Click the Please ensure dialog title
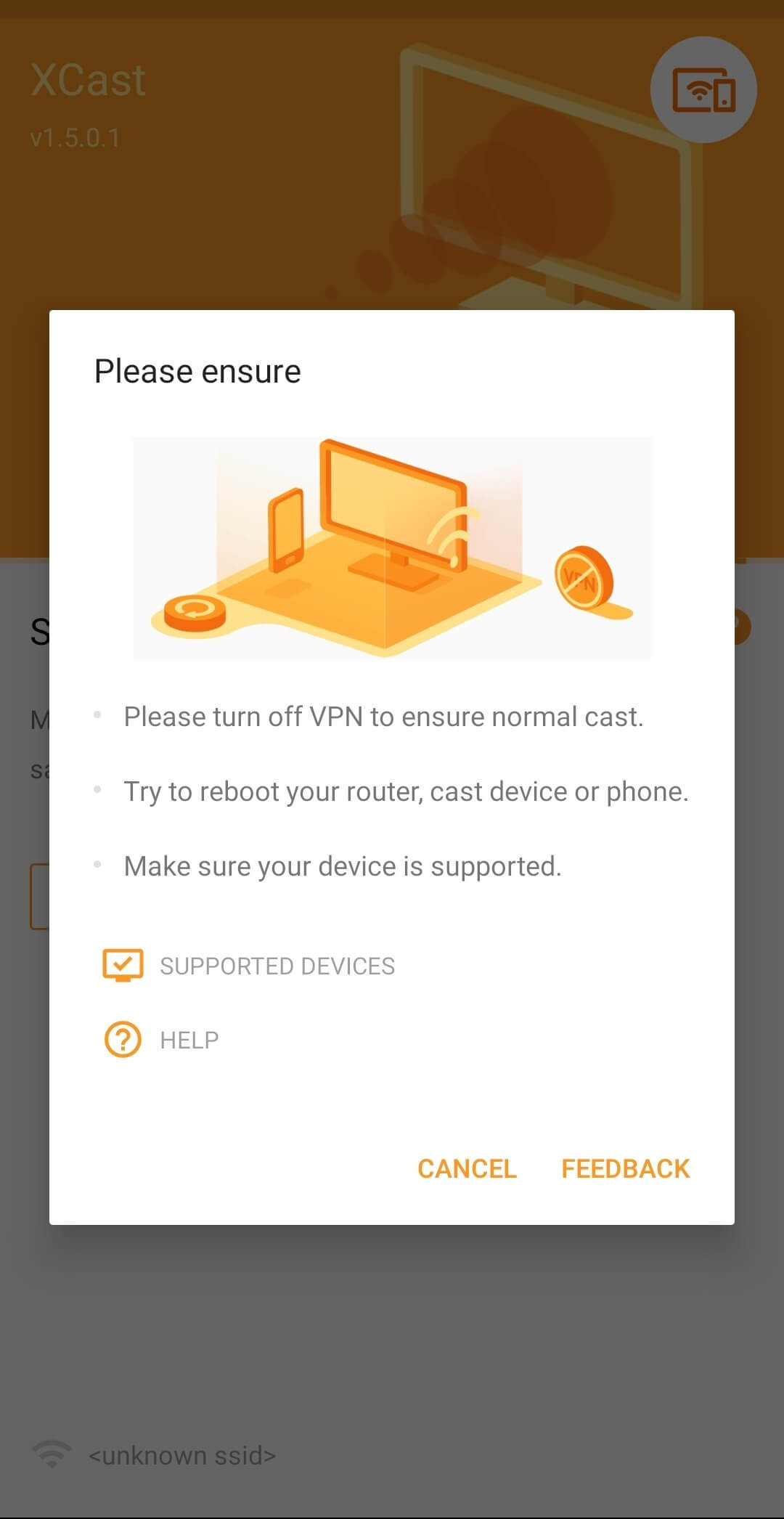 197,370
